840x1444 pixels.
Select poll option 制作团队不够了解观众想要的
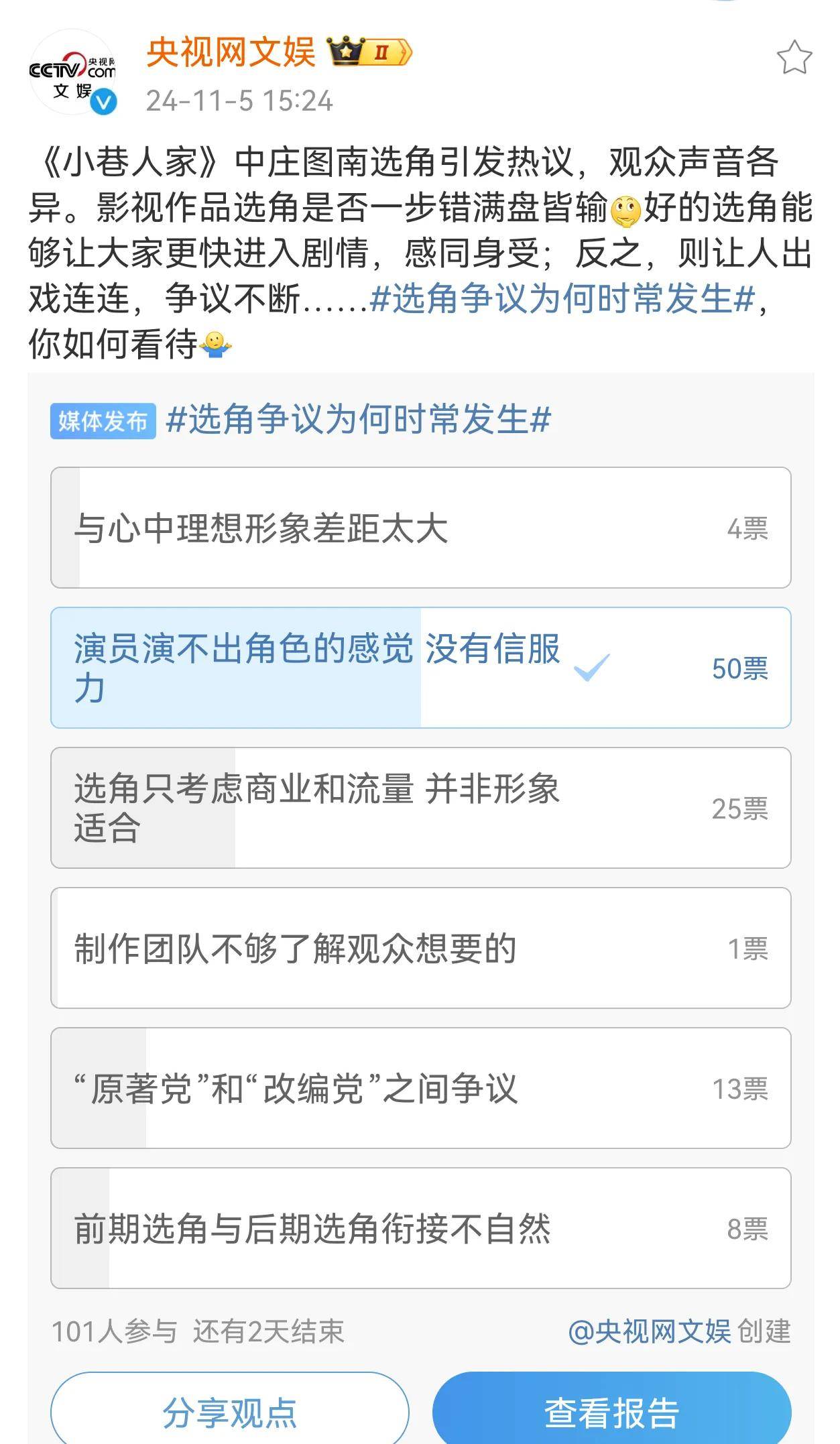point(420,948)
